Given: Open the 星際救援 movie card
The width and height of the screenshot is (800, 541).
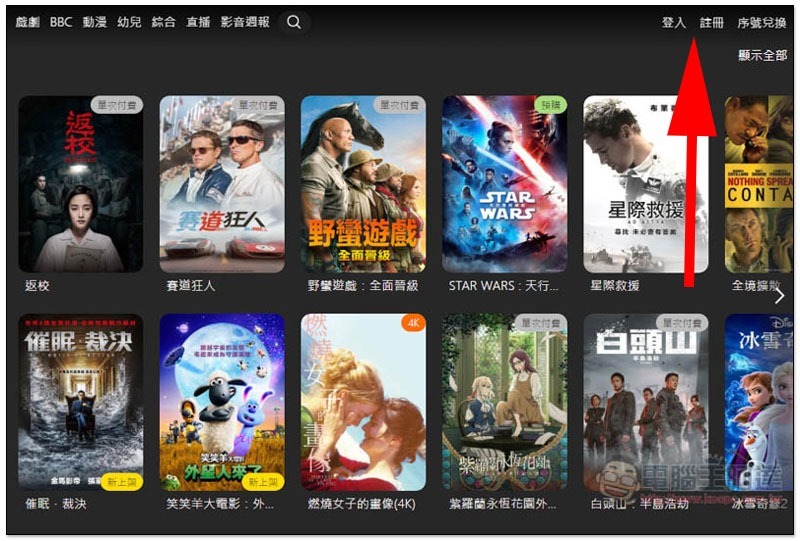Looking at the screenshot, I should [x=645, y=183].
